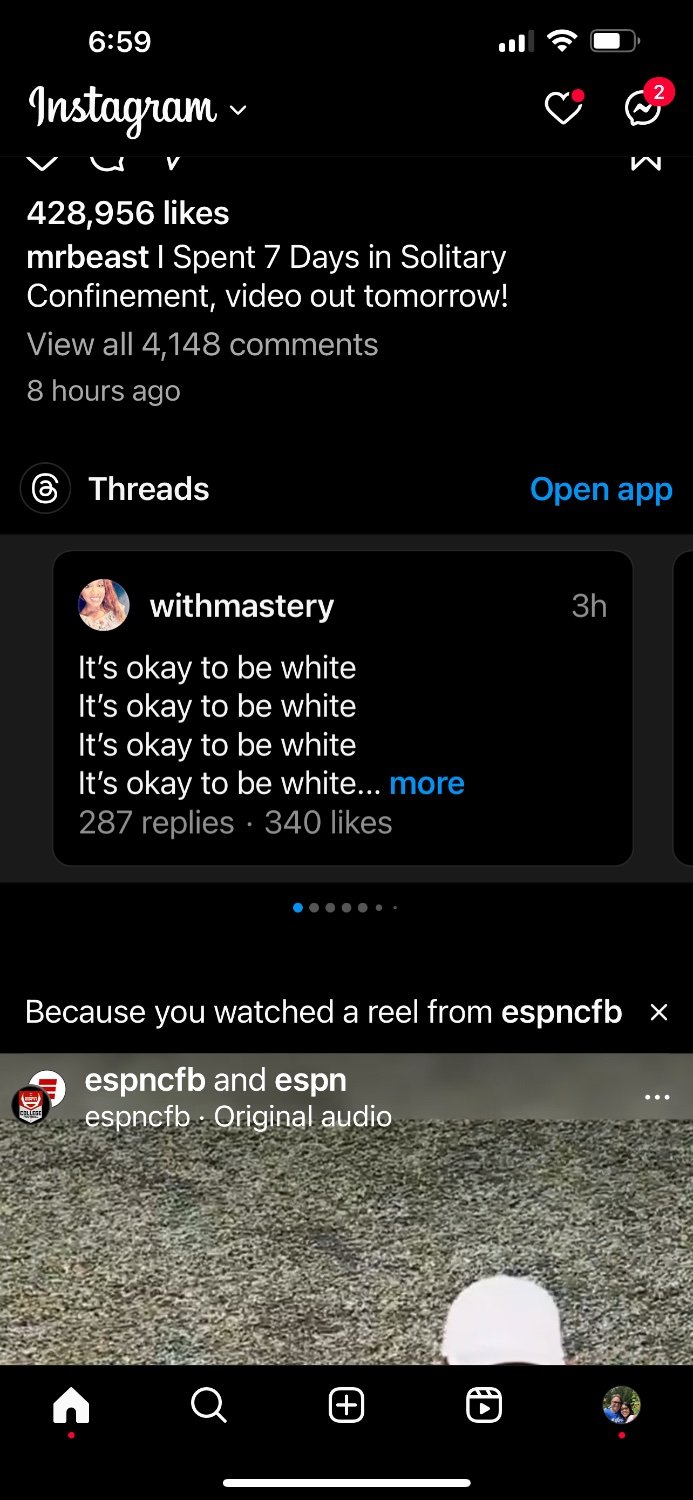Switch to the Reels tab
Viewport: 693px width, 1500px height.
click(x=484, y=1407)
